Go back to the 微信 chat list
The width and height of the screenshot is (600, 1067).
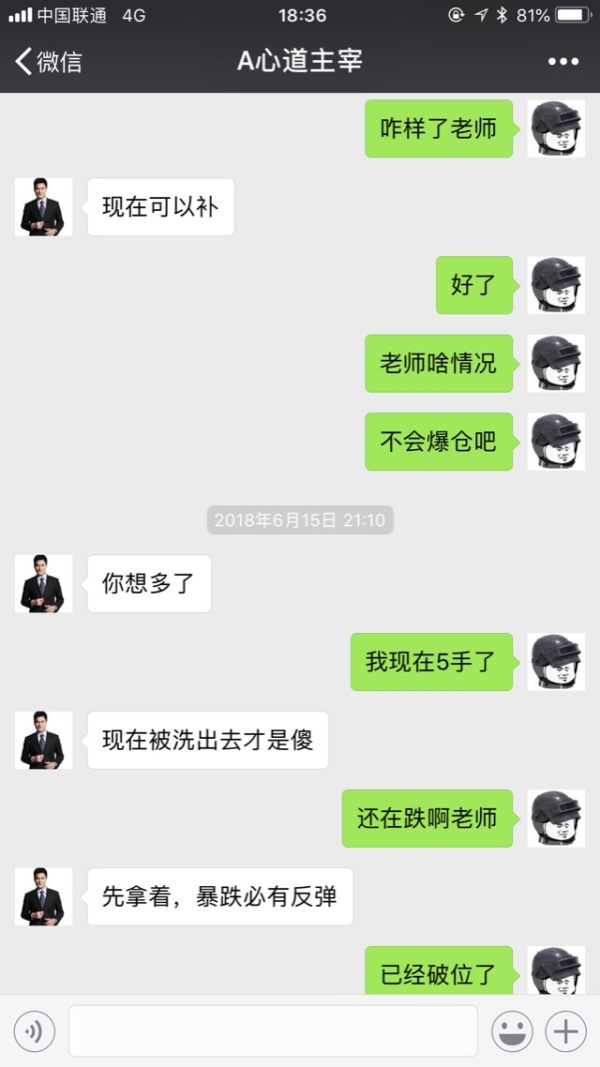point(48,61)
